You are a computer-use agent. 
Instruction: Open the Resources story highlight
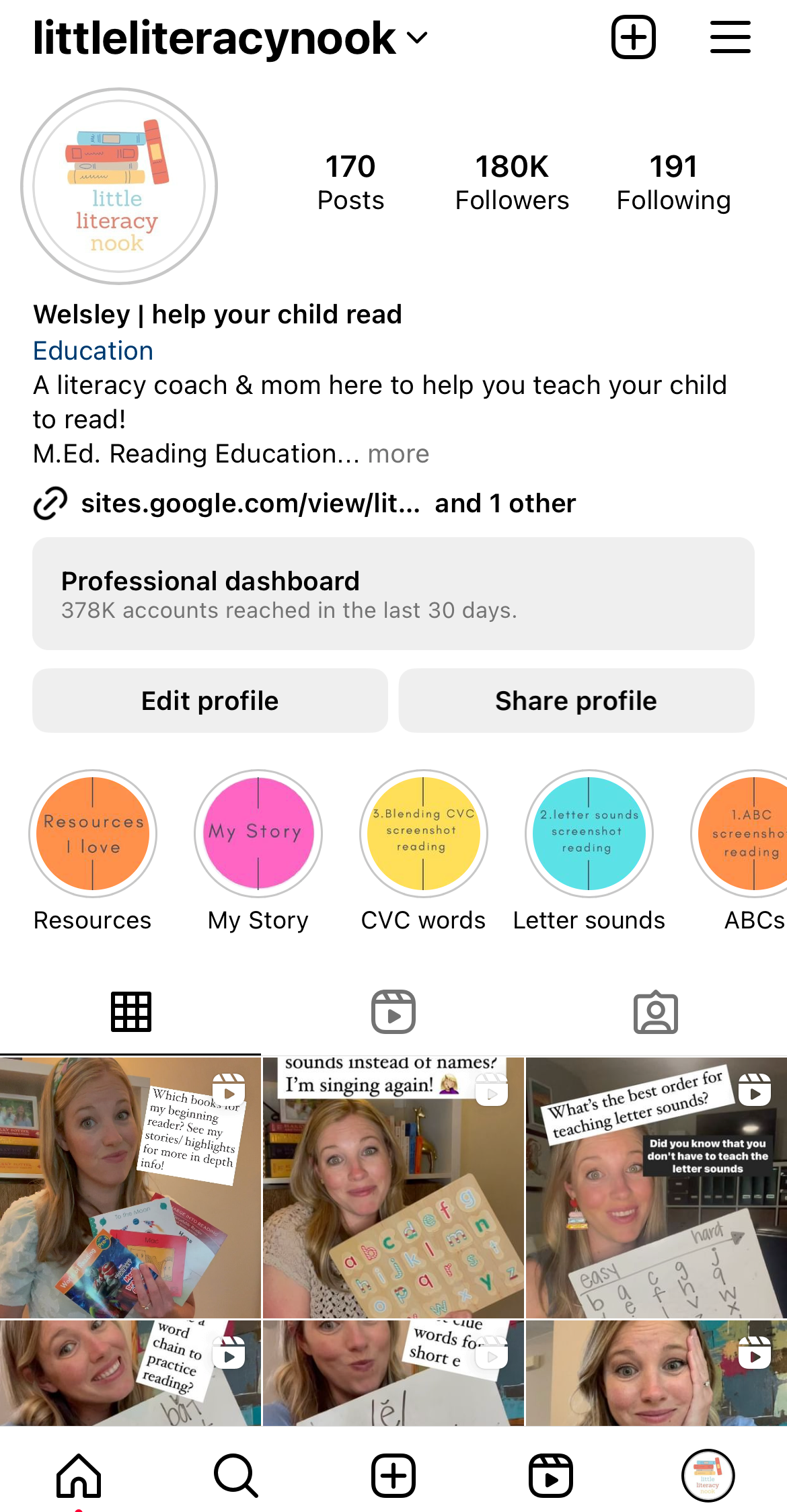click(93, 834)
